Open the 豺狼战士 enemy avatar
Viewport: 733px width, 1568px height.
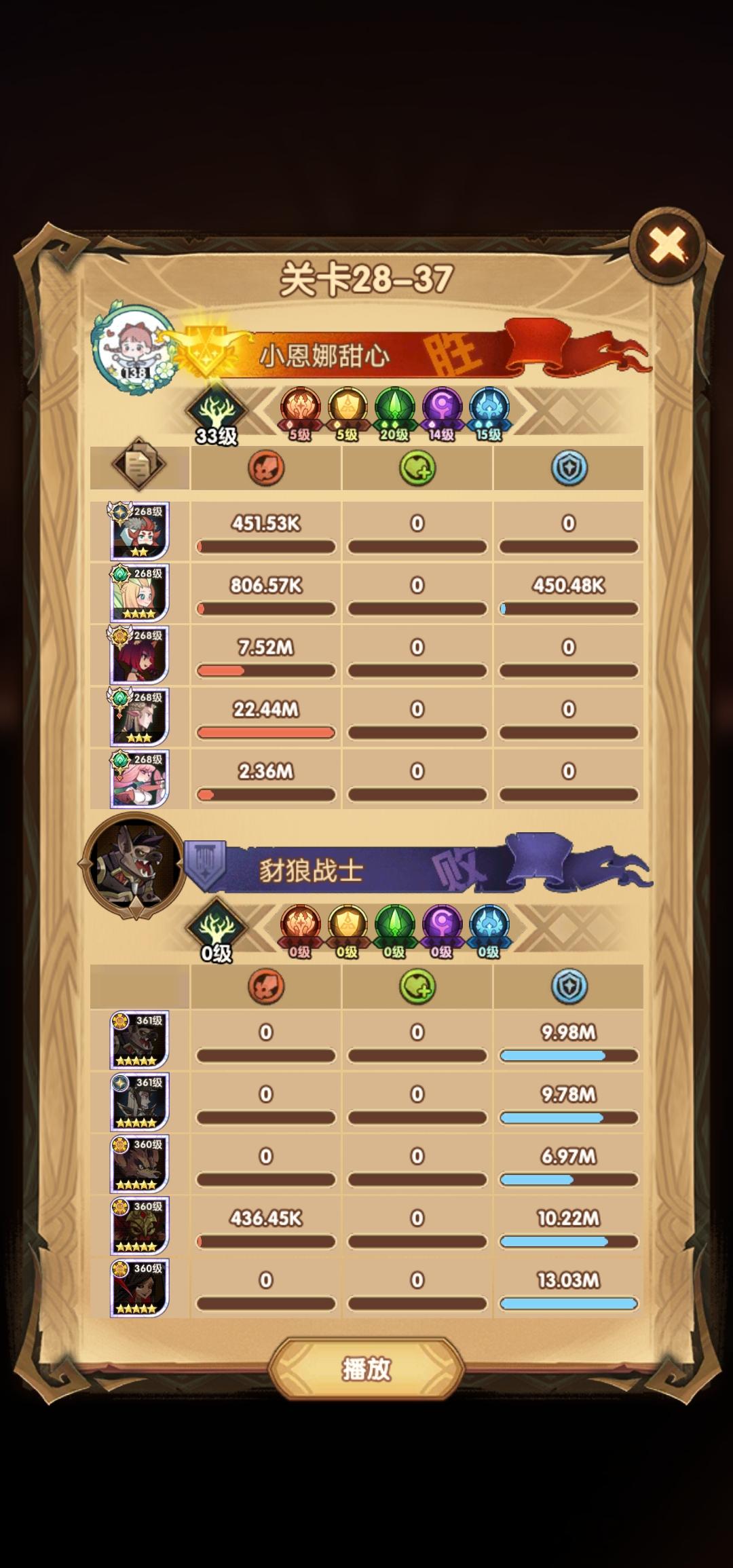(134, 866)
